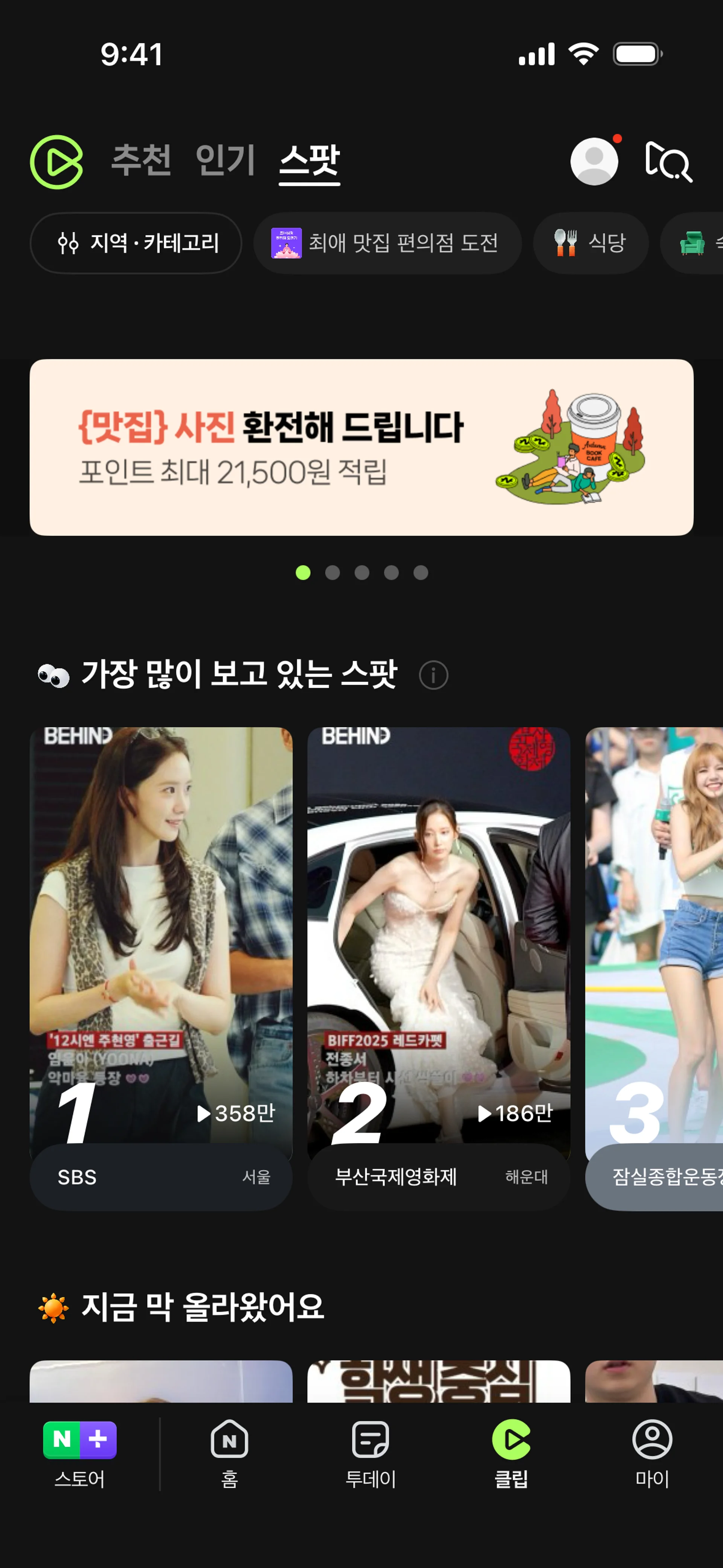
Task: Open the profile avatar
Action: 593,161
